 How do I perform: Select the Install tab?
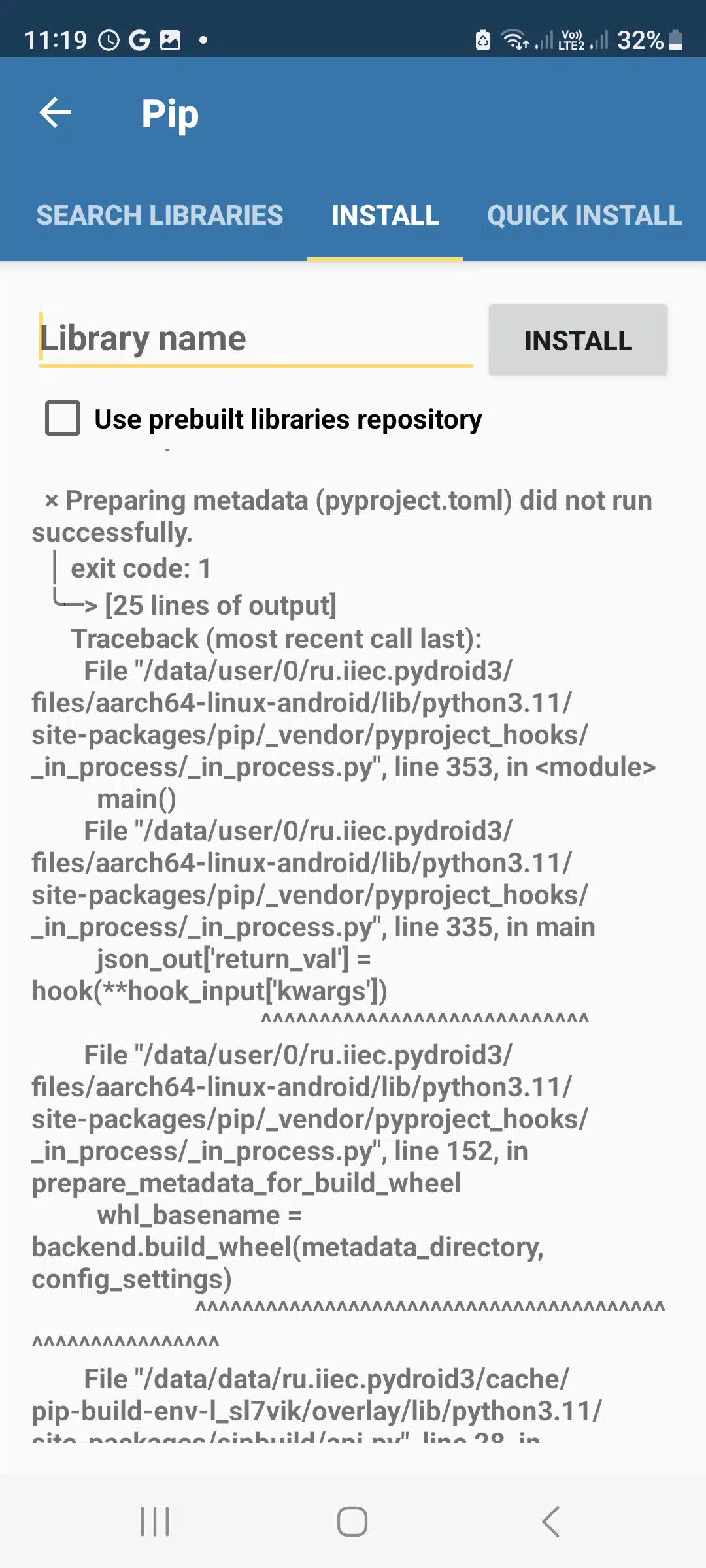[x=385, y=216]
